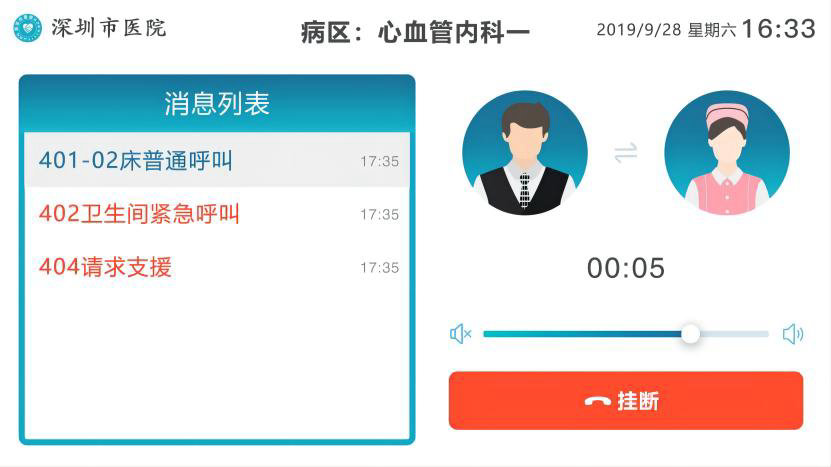The height and width of the screenshot is (467, 831).
Task: Open the 401-02床普通呼叫 message
Action: click(x=216, y=160)
